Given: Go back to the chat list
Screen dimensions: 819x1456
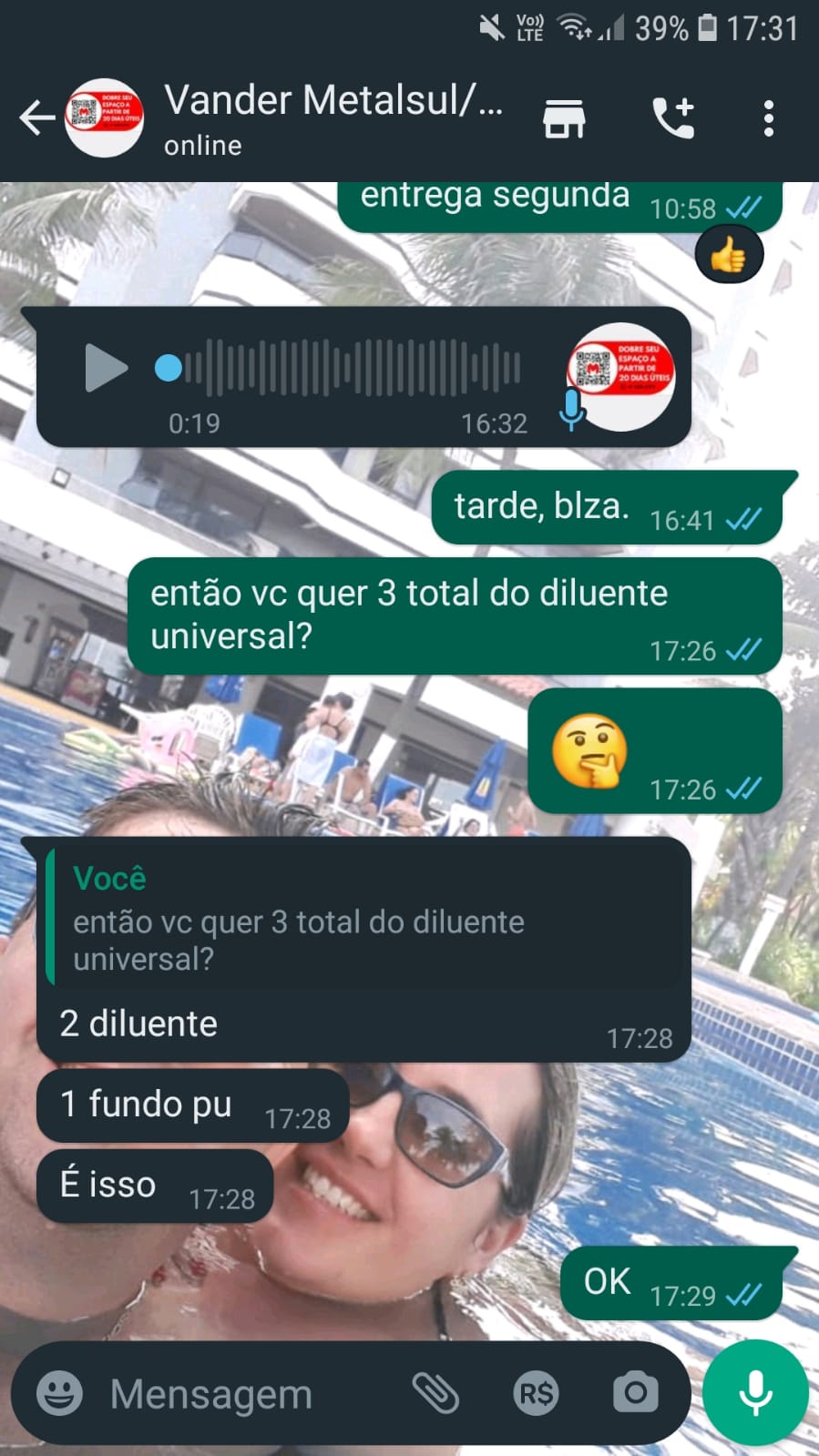Looking at the screenshot, I should [36, 118].
